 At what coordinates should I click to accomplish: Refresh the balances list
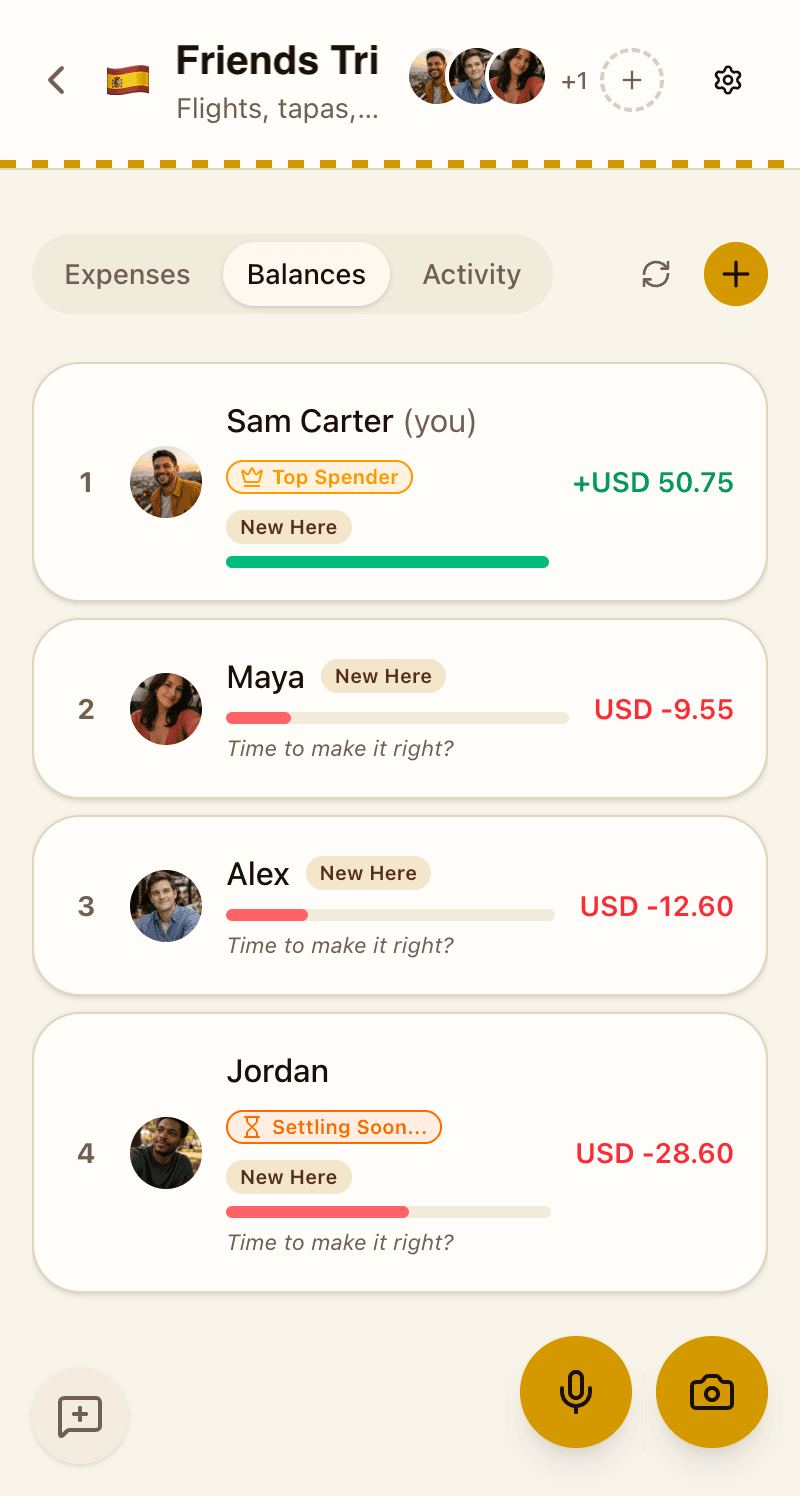655,274
